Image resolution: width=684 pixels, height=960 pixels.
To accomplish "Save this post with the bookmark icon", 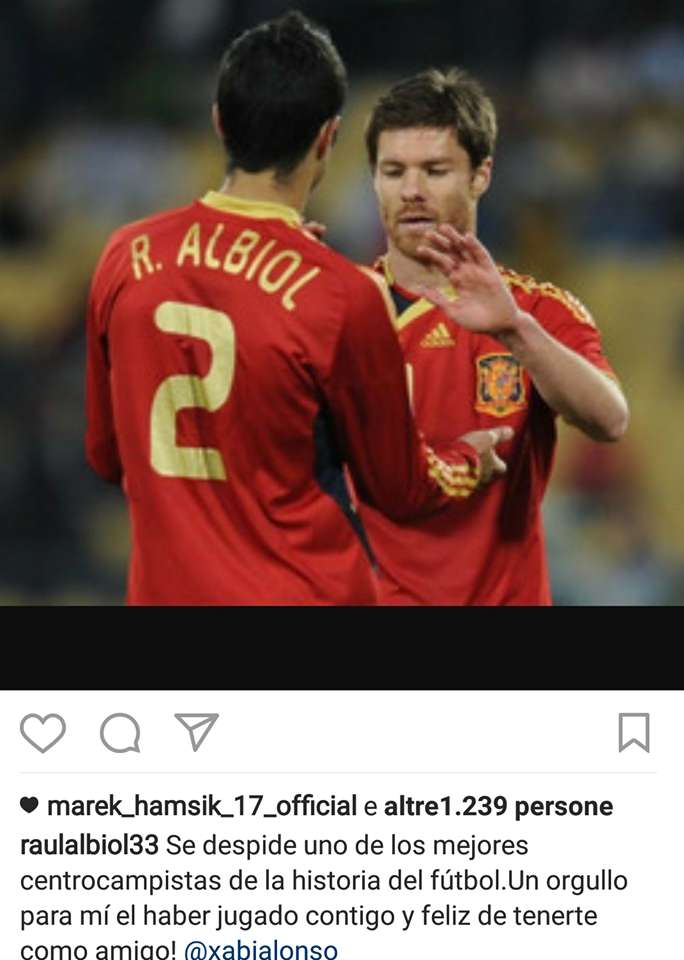I will [634, 733].
